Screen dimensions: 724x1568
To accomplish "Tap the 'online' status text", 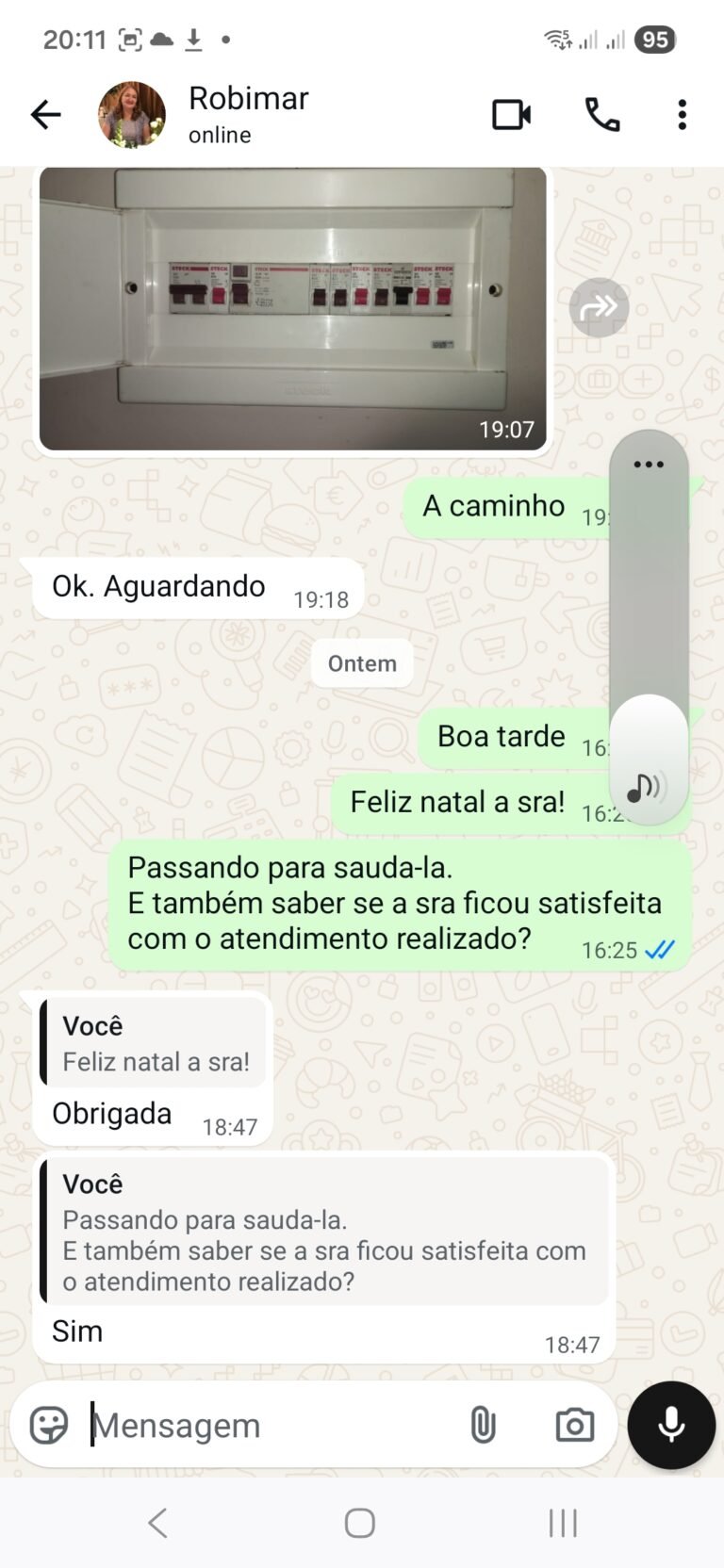I will pos(218,135).
